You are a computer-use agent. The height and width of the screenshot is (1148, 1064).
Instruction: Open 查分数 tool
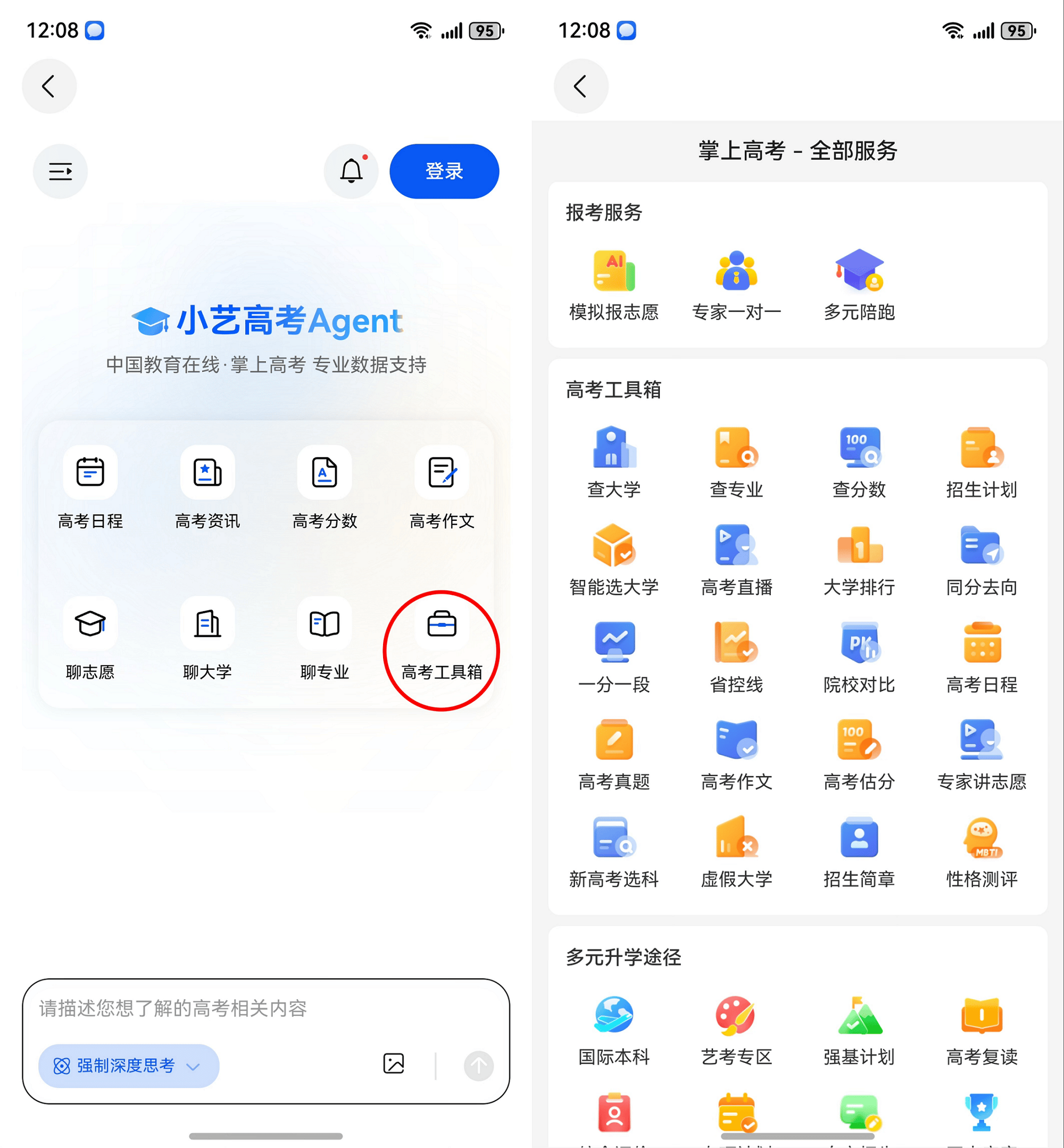click(859, 462)
